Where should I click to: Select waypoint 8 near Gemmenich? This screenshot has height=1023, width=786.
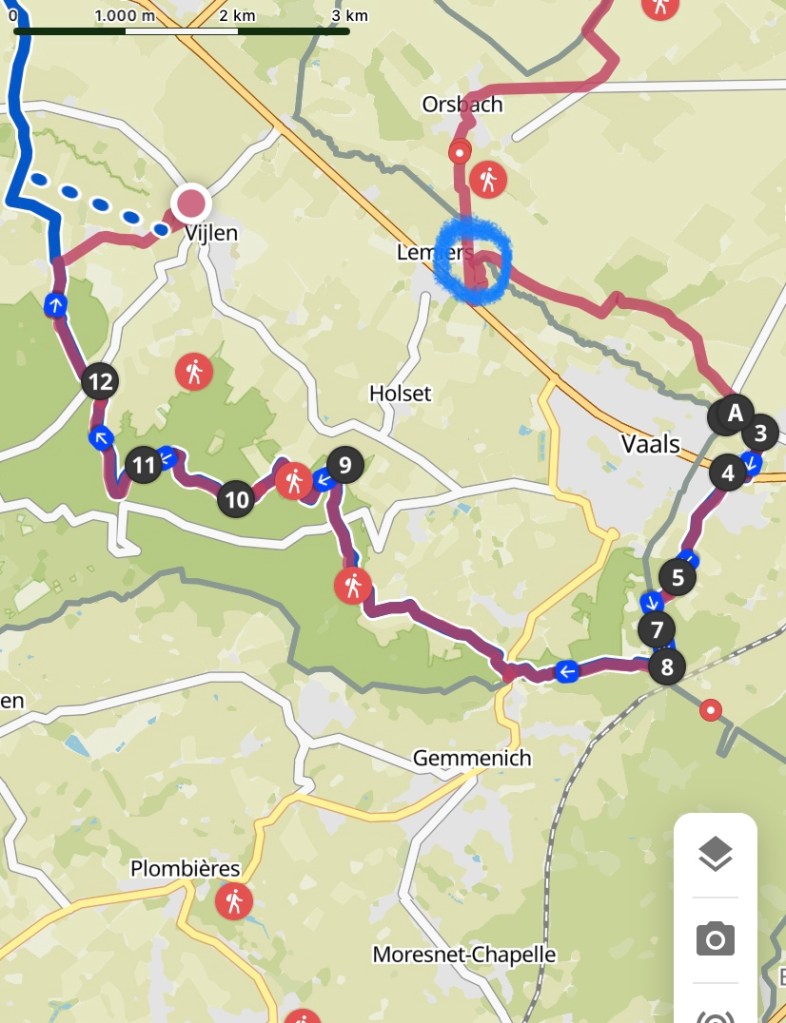(x=667, y=665)
